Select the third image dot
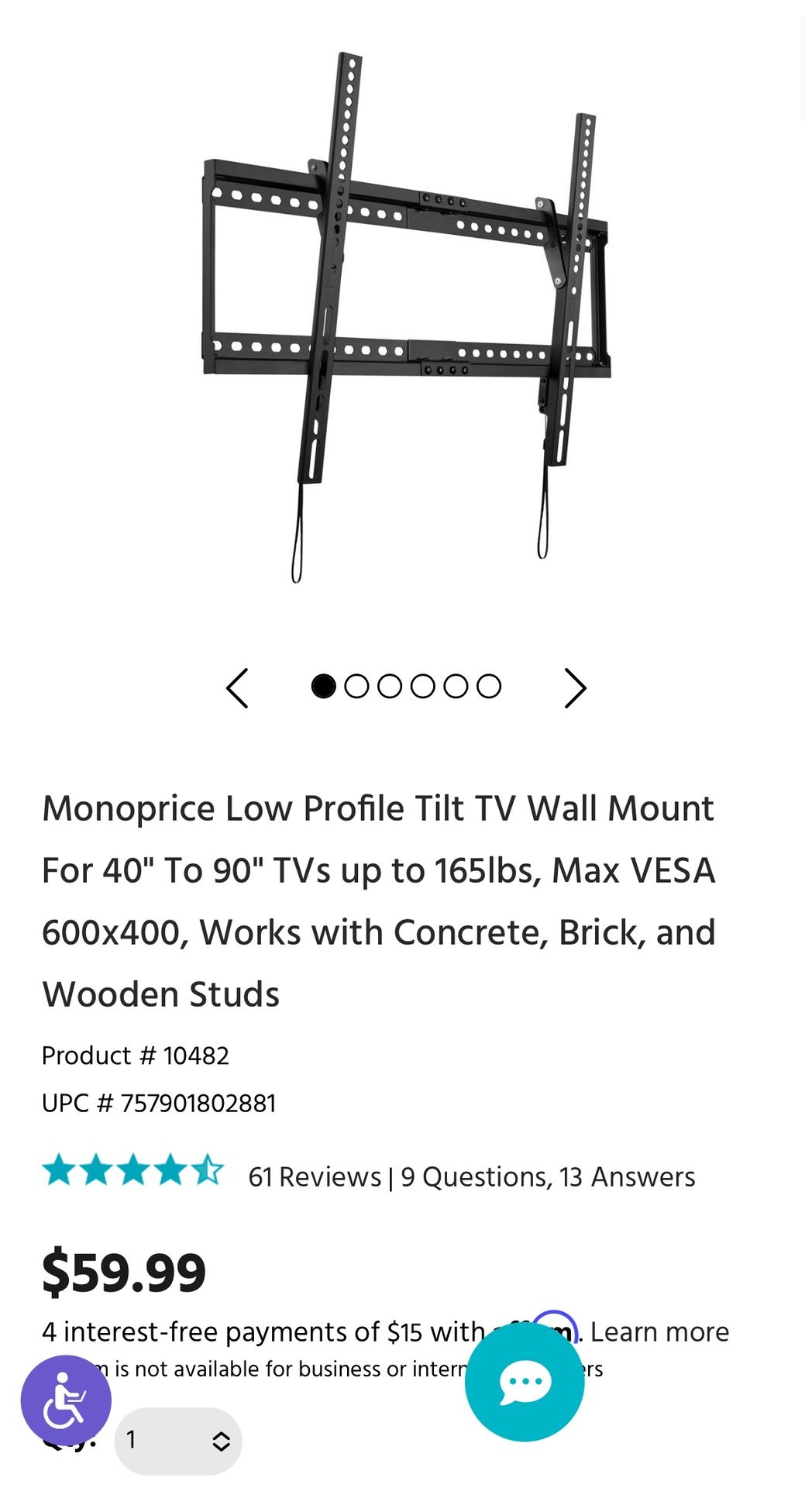Image resolution: width=812 pixels, height=1488 pixels. coord(390,686)
